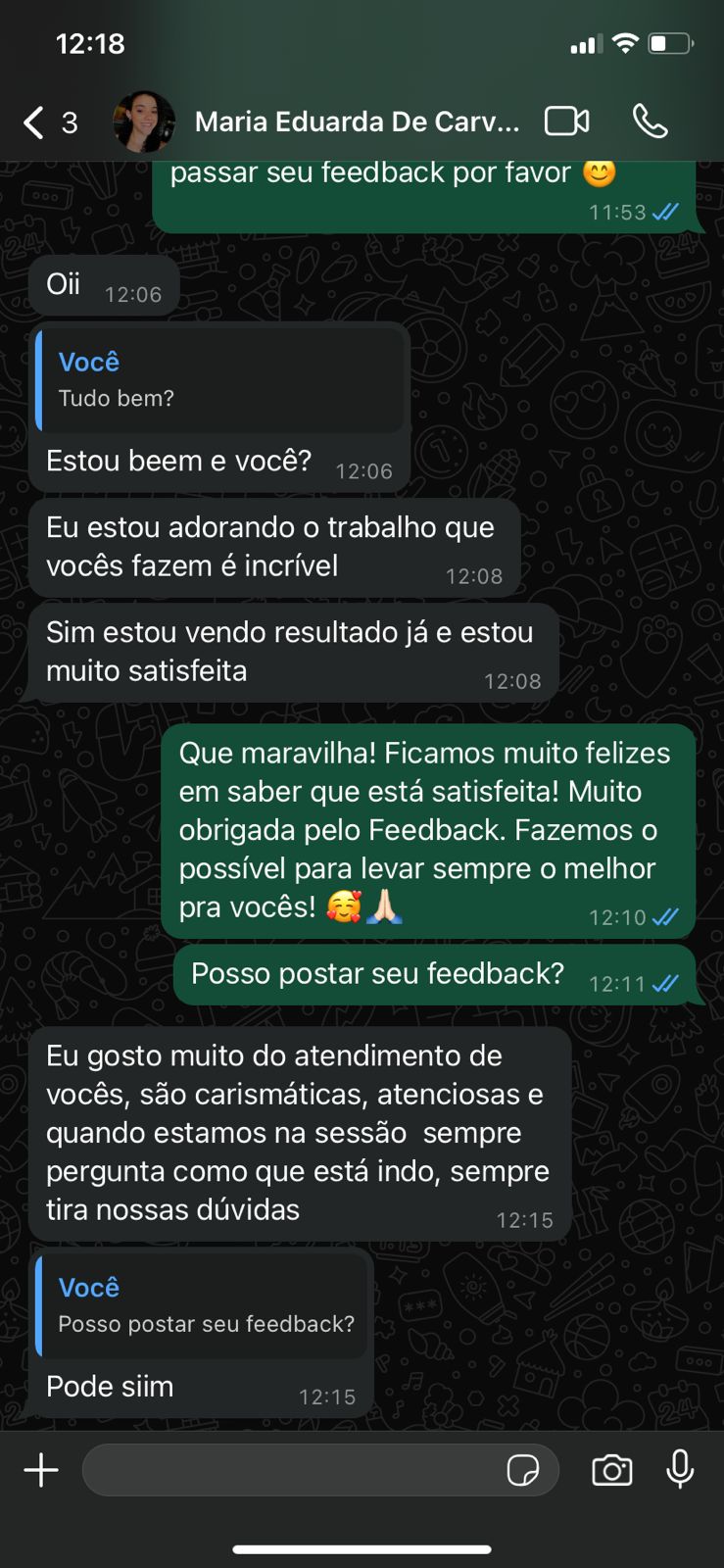The height and width of the screenshot is (1568, 724).
Task: Jump to quoted "Posso postar seu feedback?" reply
Action: (204, 1305)
